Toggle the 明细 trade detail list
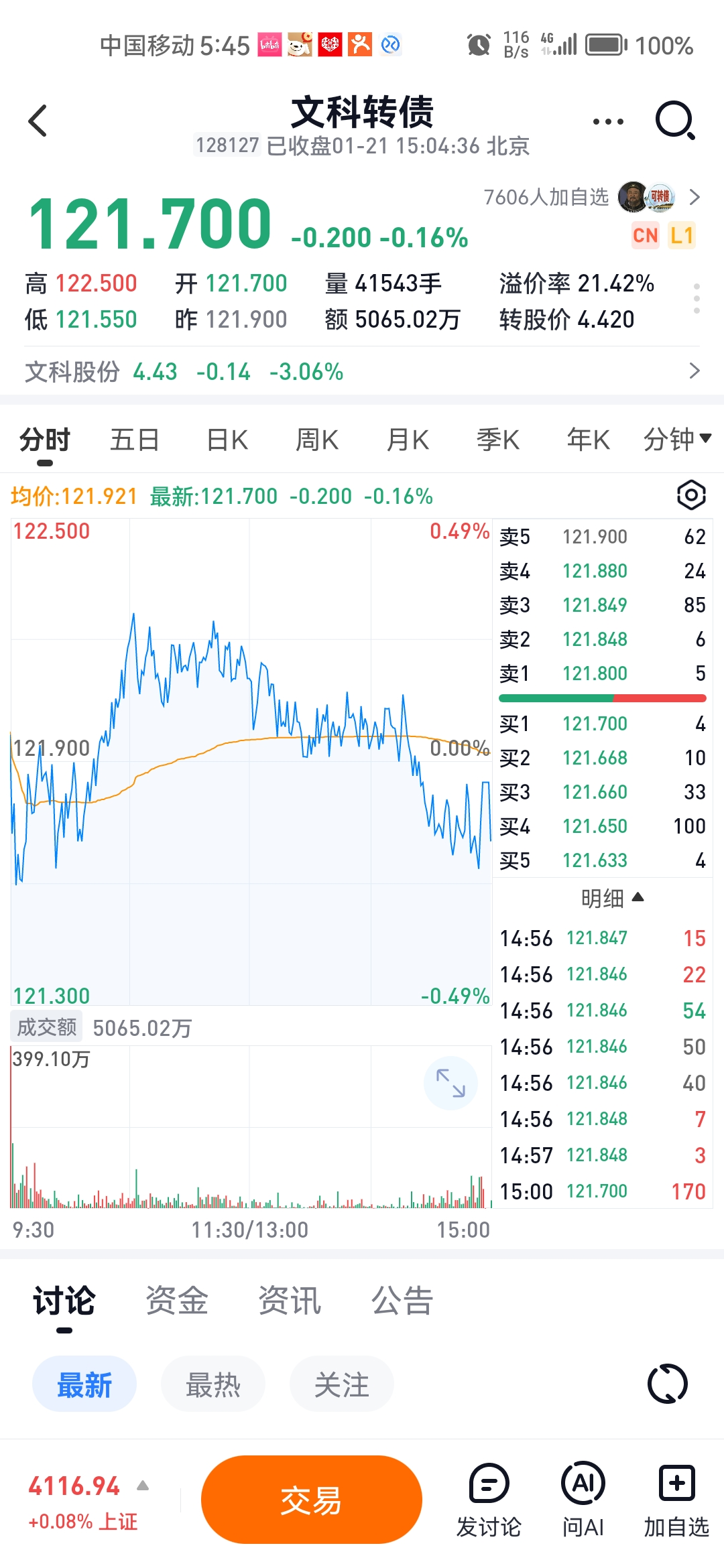The image size is (724, 1568). pos(611,898)
